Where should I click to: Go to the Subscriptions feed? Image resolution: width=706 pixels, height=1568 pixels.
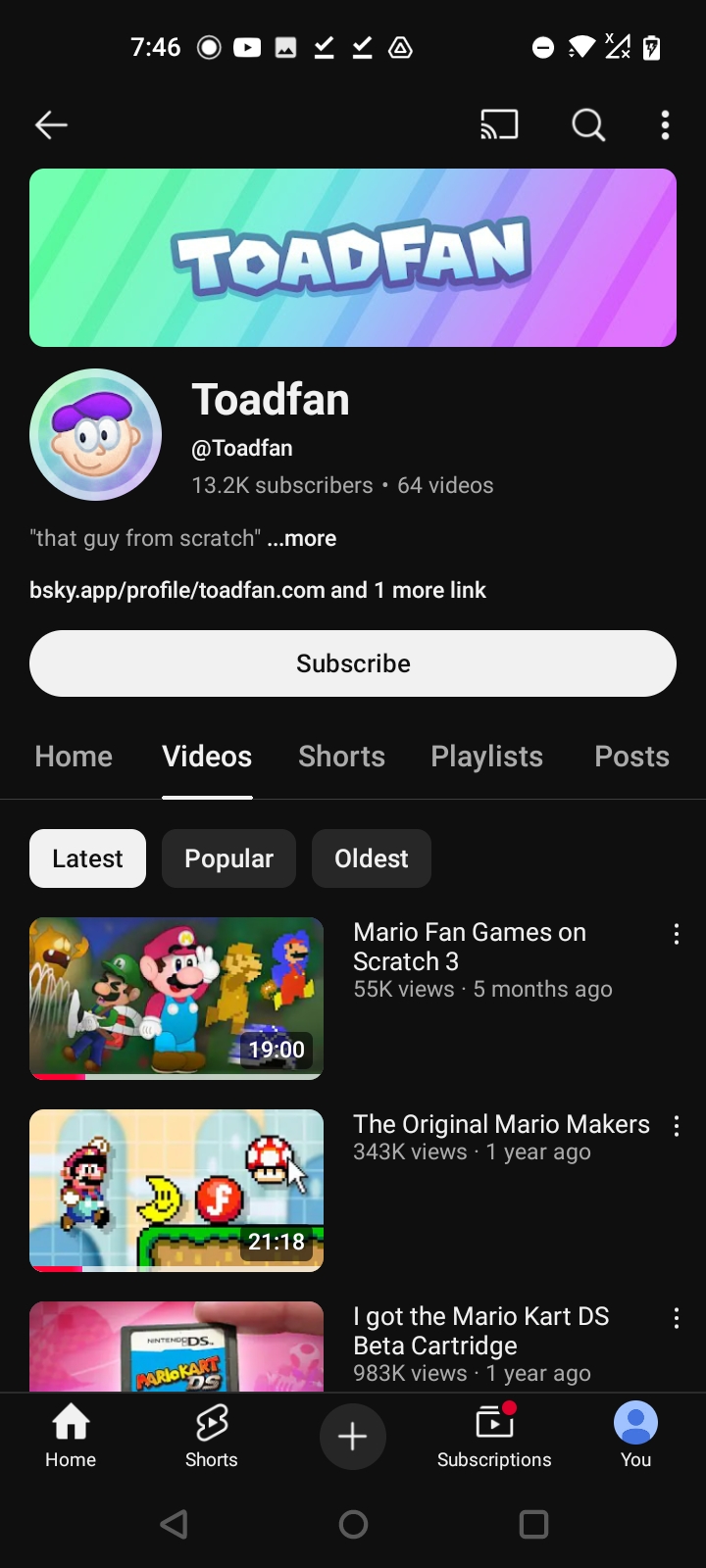(494, 1436)
